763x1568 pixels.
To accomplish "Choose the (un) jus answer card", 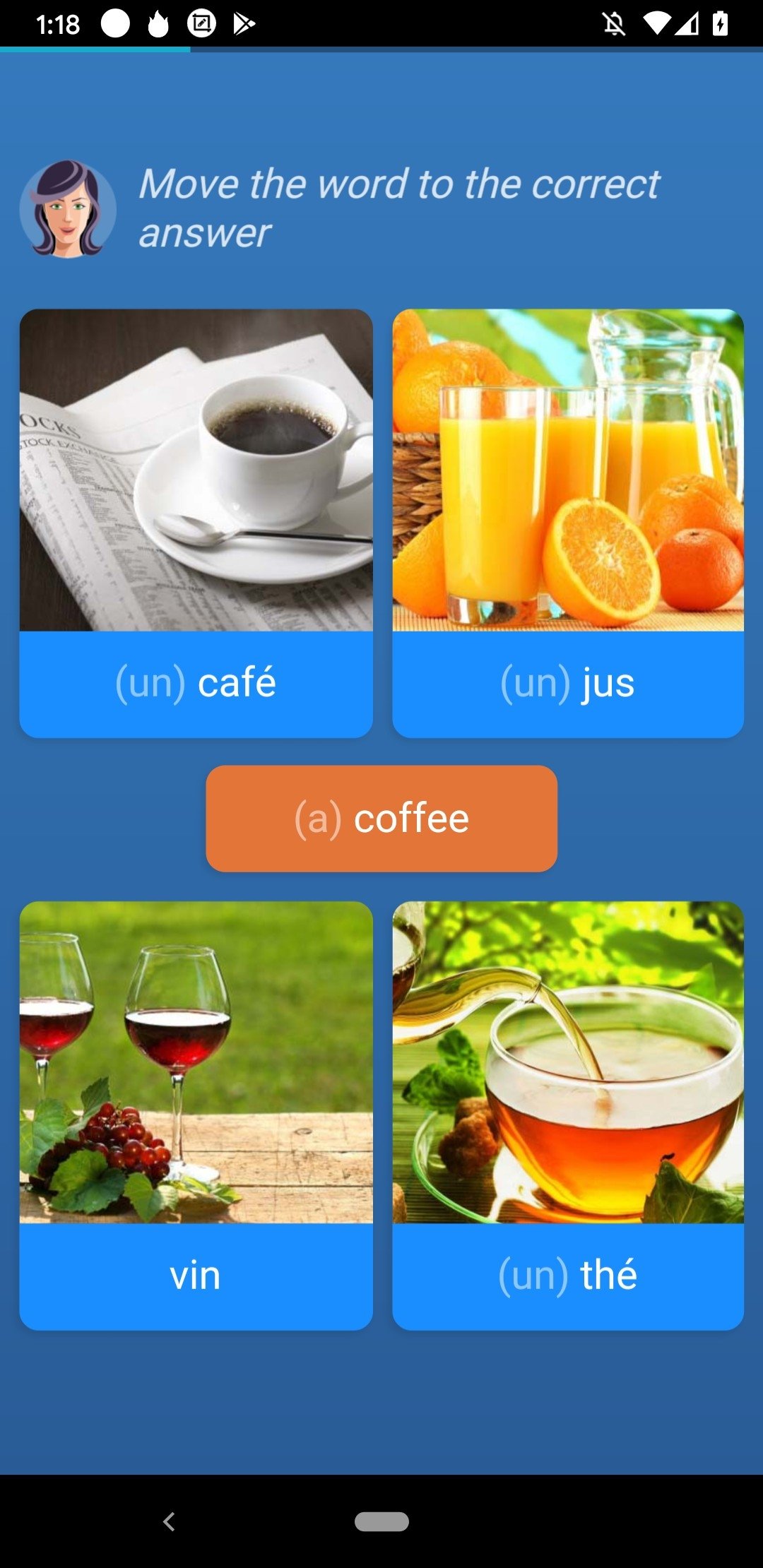I will (568, 523).
